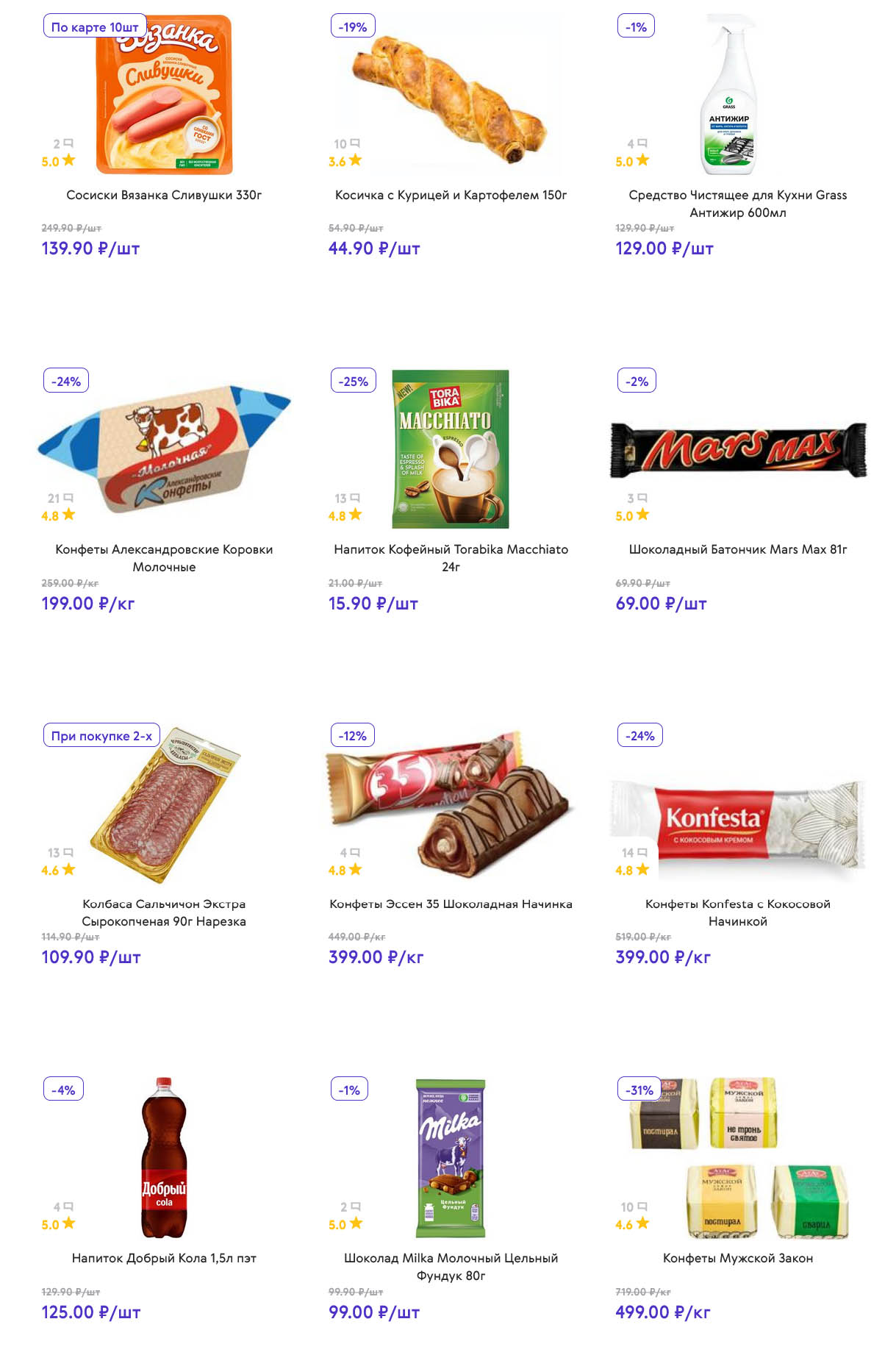
Task: View Напиток Добрый Кола 1,5л пэт
Action: point(164,1258)
